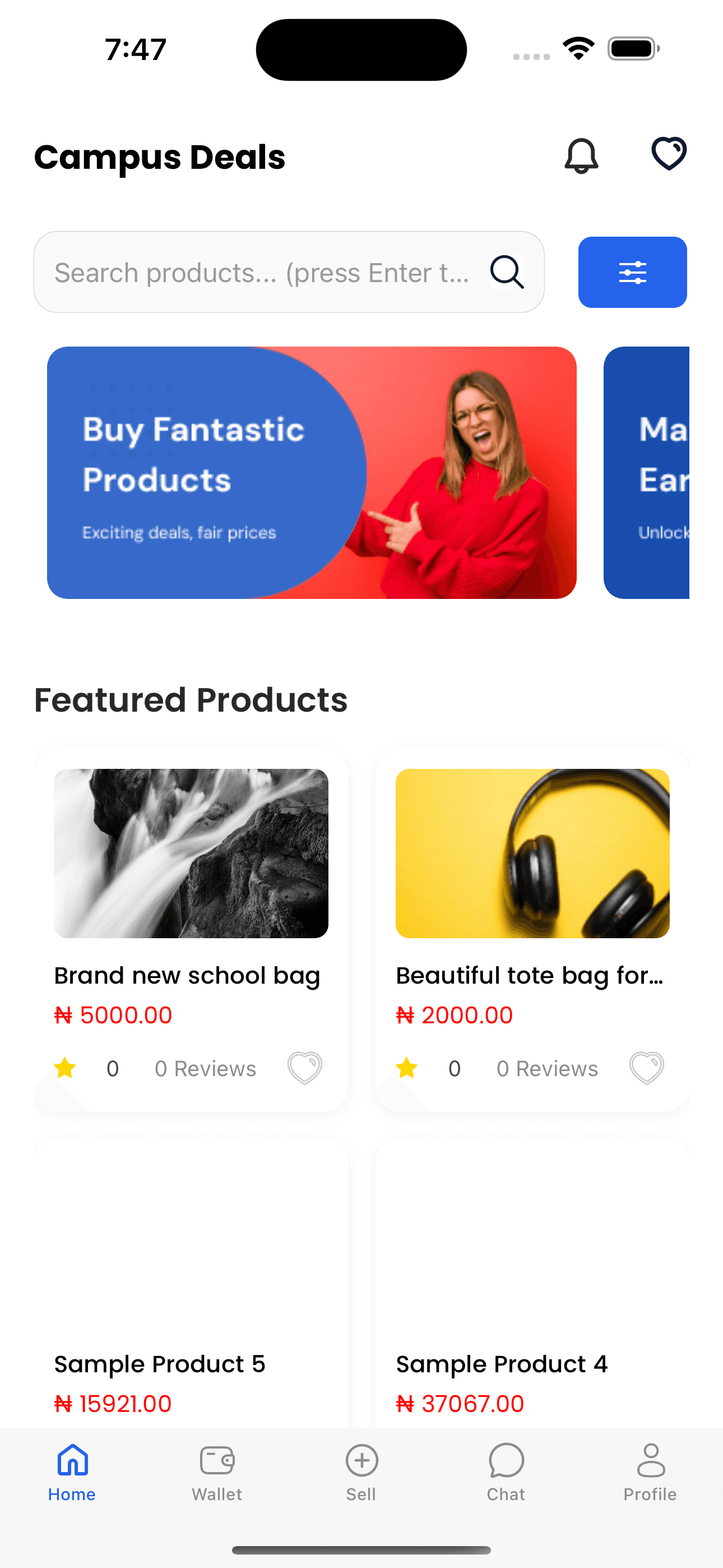Open the Sample Product 5 listing
The width and height of the screenshot is (723, 1568).
[160, 1363]
